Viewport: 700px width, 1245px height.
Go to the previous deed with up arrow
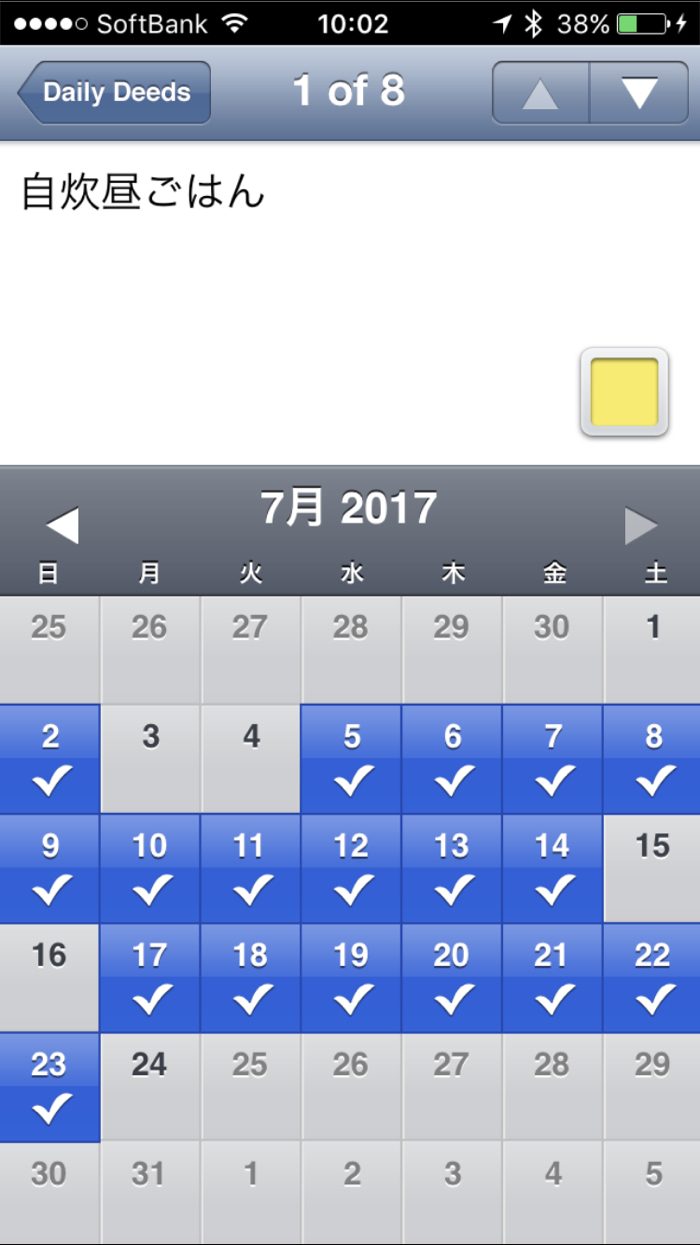pyautogui.click(x=540, y=93)
